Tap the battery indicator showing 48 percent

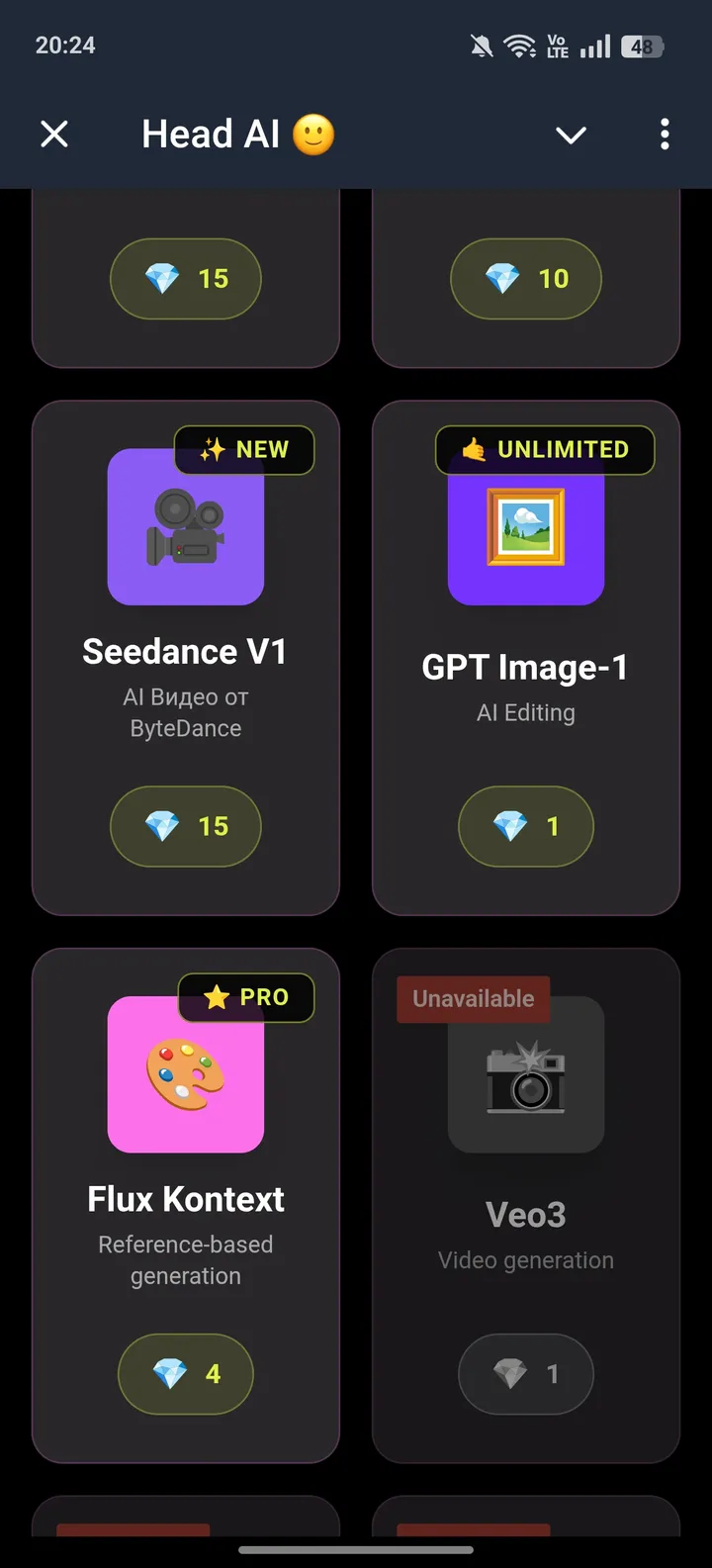(641, 45)
